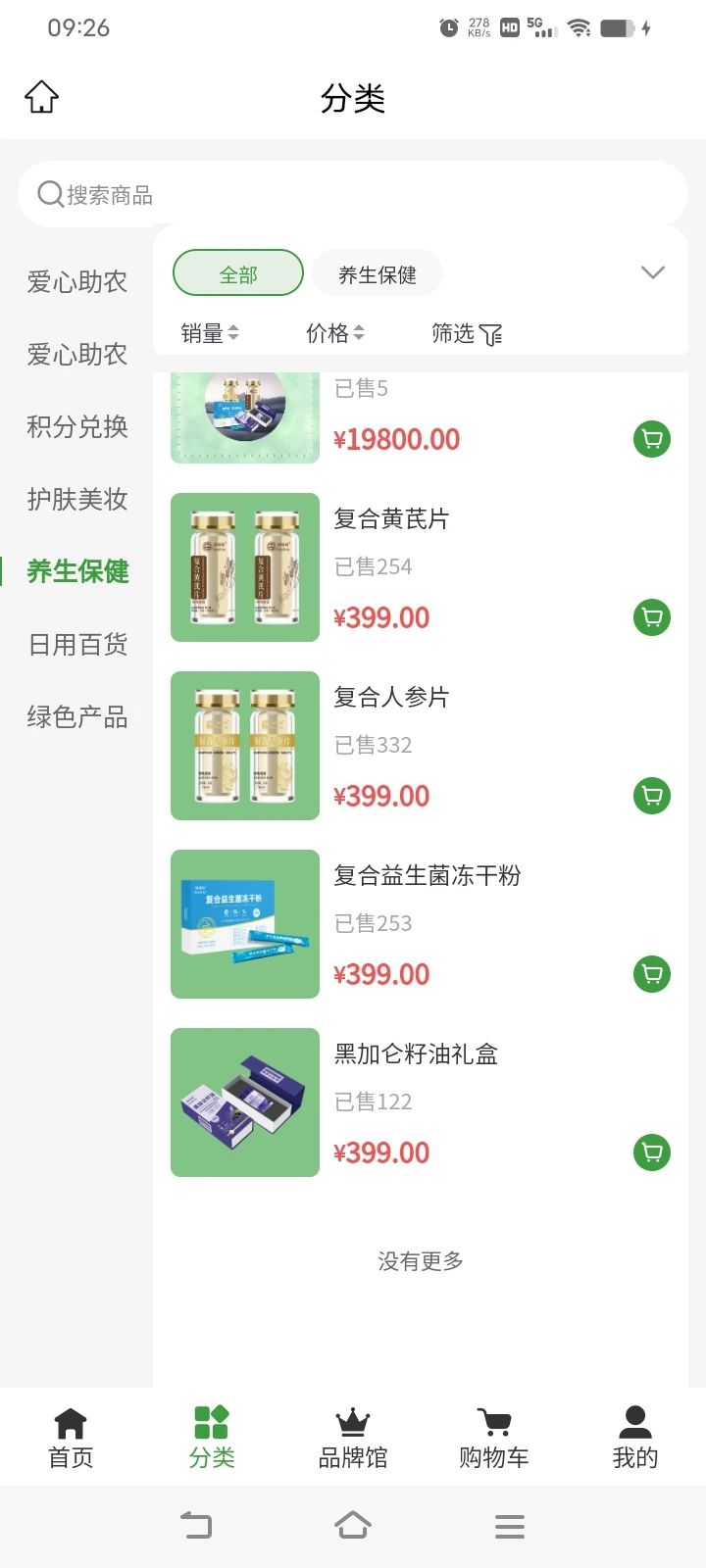Add 复合益生菌冻干粉 to the cart
This screenshot has height=1568, width=706.
point(652,973)
